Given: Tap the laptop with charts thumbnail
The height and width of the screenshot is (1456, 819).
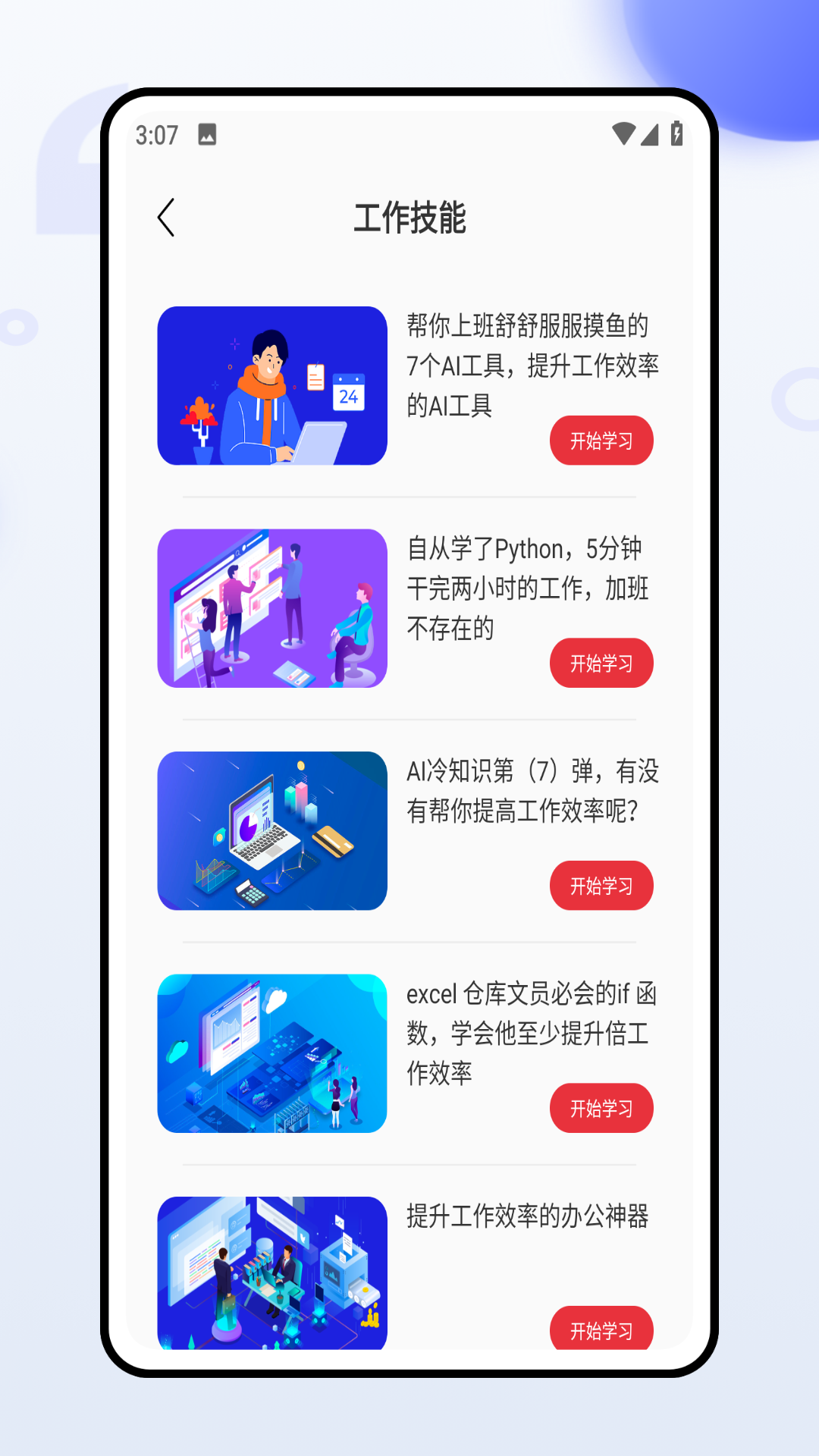Looking at the screenshot, I should 274,831.
